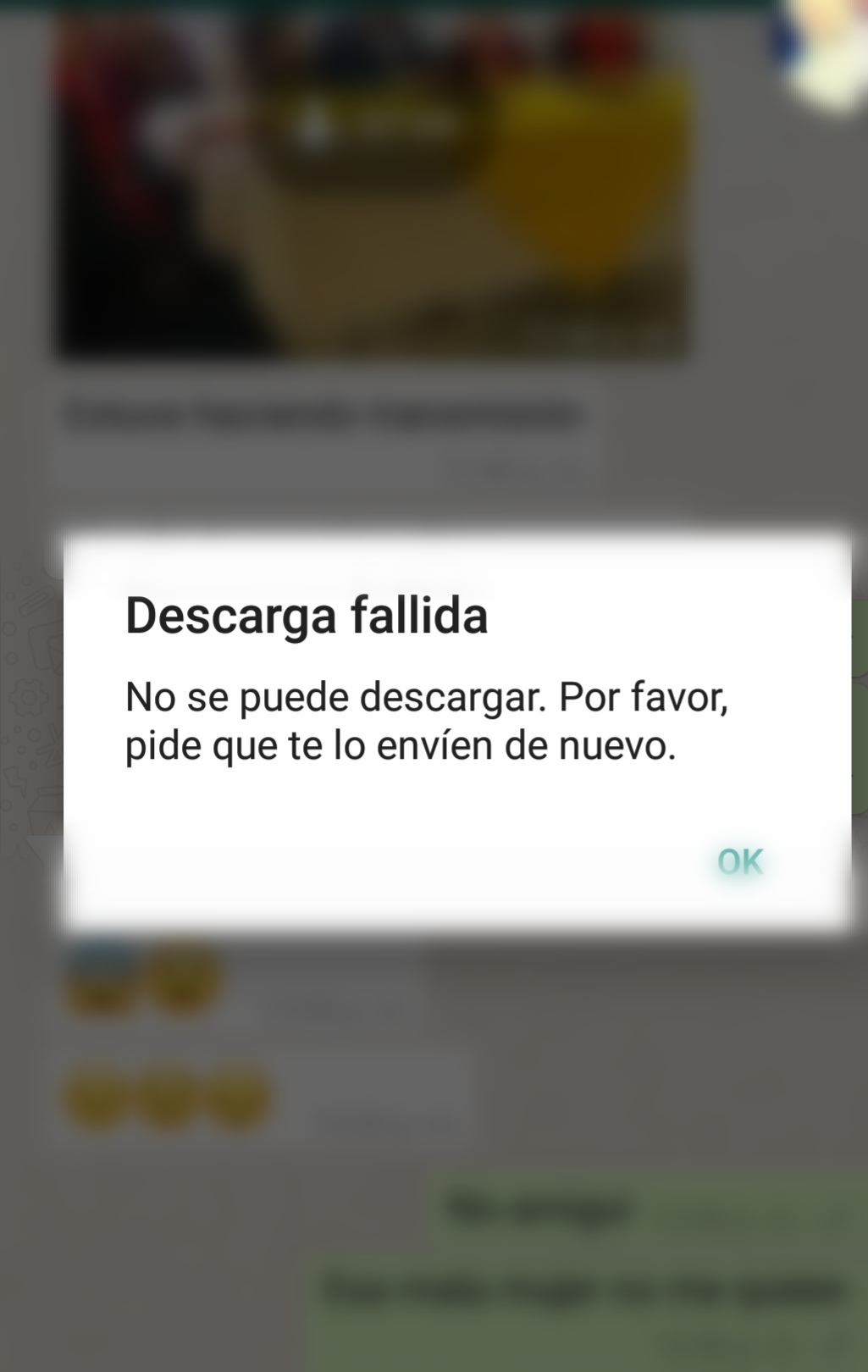Dismiss the Descarga fallida dialog with OK
The height and width of the screenshot is (1372, 868).
point(740,862)
